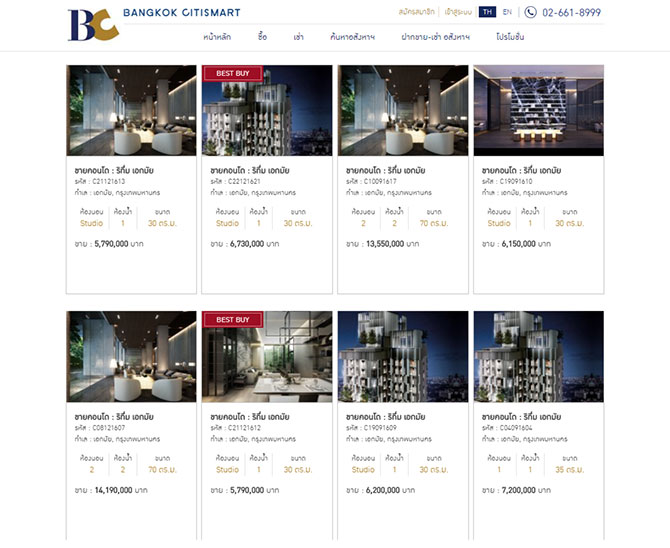Open the เช่า (rent) menu

(x=298, y=36)
